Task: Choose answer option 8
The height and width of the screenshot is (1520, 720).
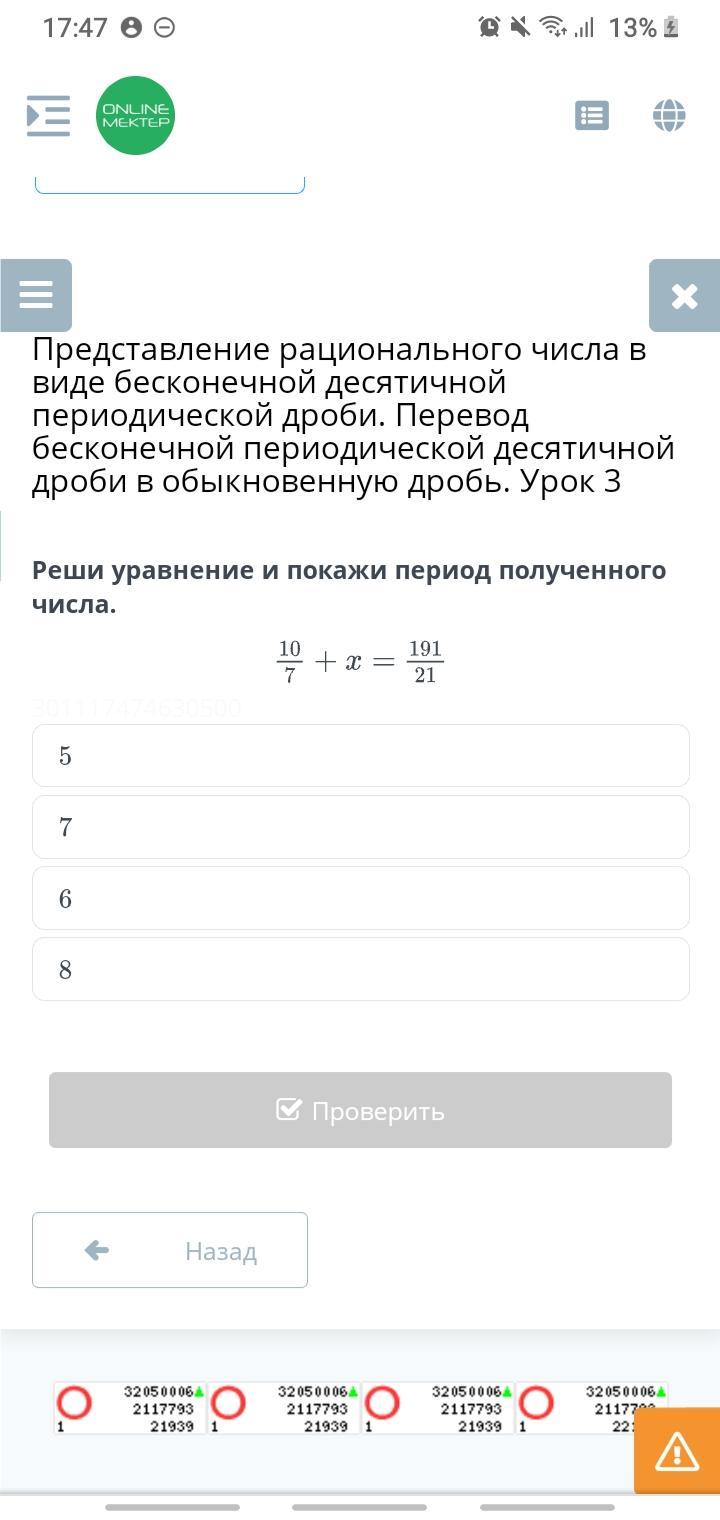Action: tap(360, 969)
